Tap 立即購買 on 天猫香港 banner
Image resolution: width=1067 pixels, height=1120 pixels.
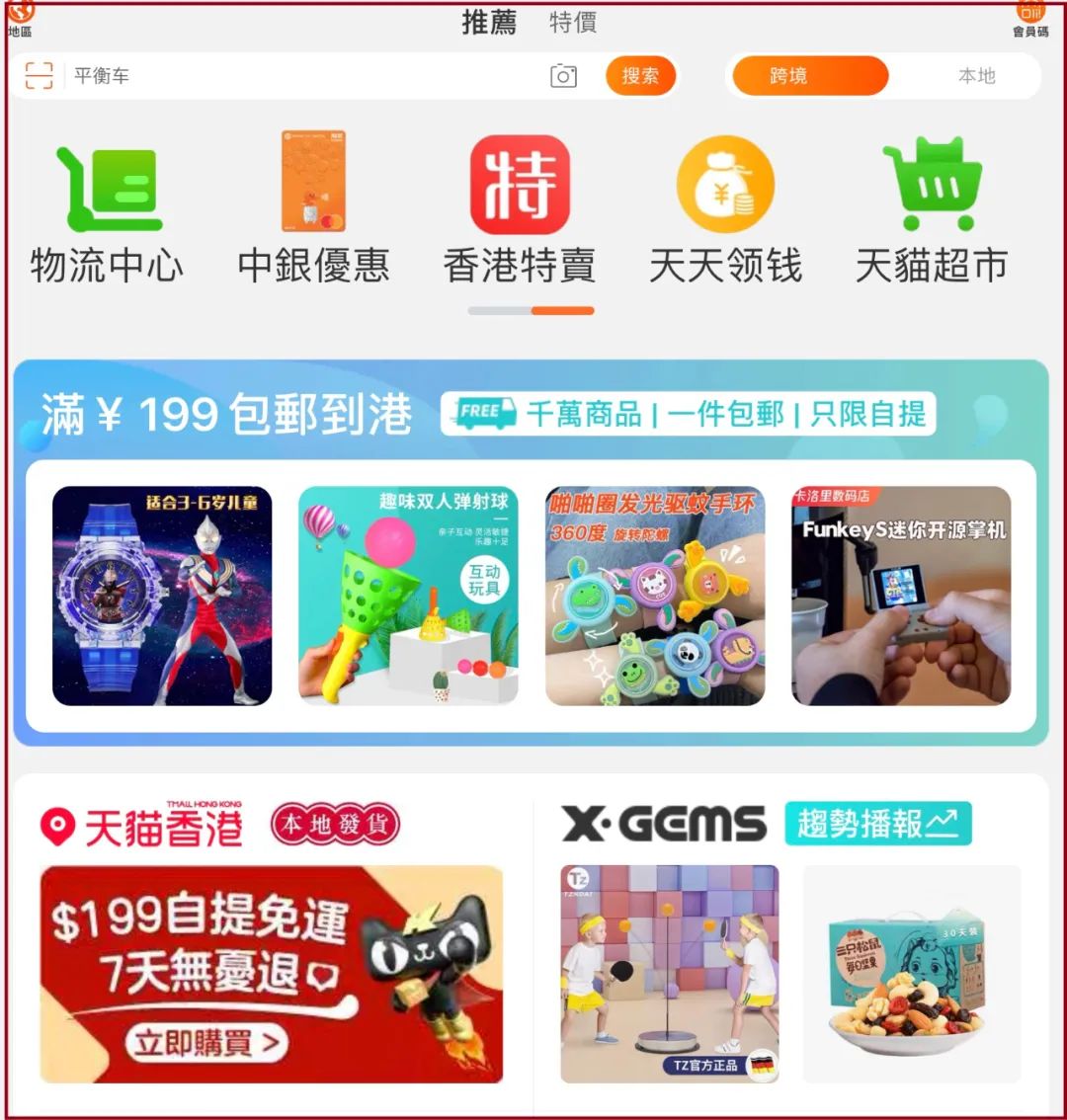pos(205,1042)
